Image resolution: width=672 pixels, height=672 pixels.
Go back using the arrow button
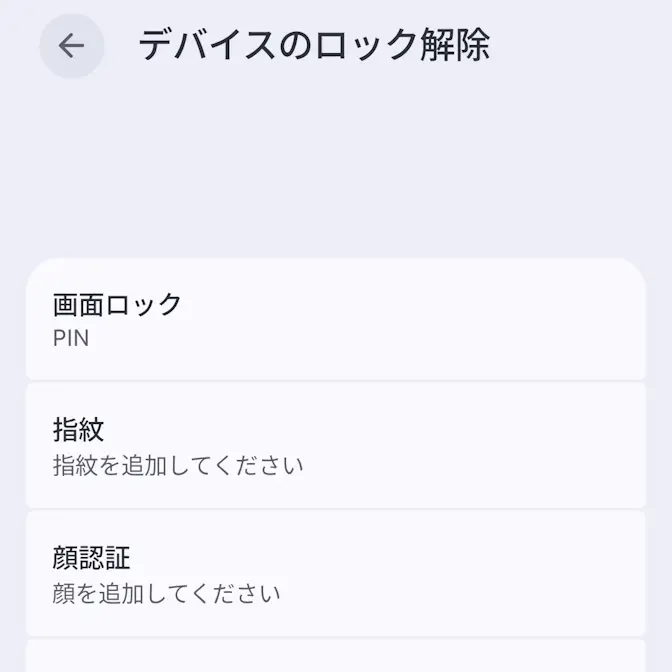pyautogui.click(x=71, y=46)
